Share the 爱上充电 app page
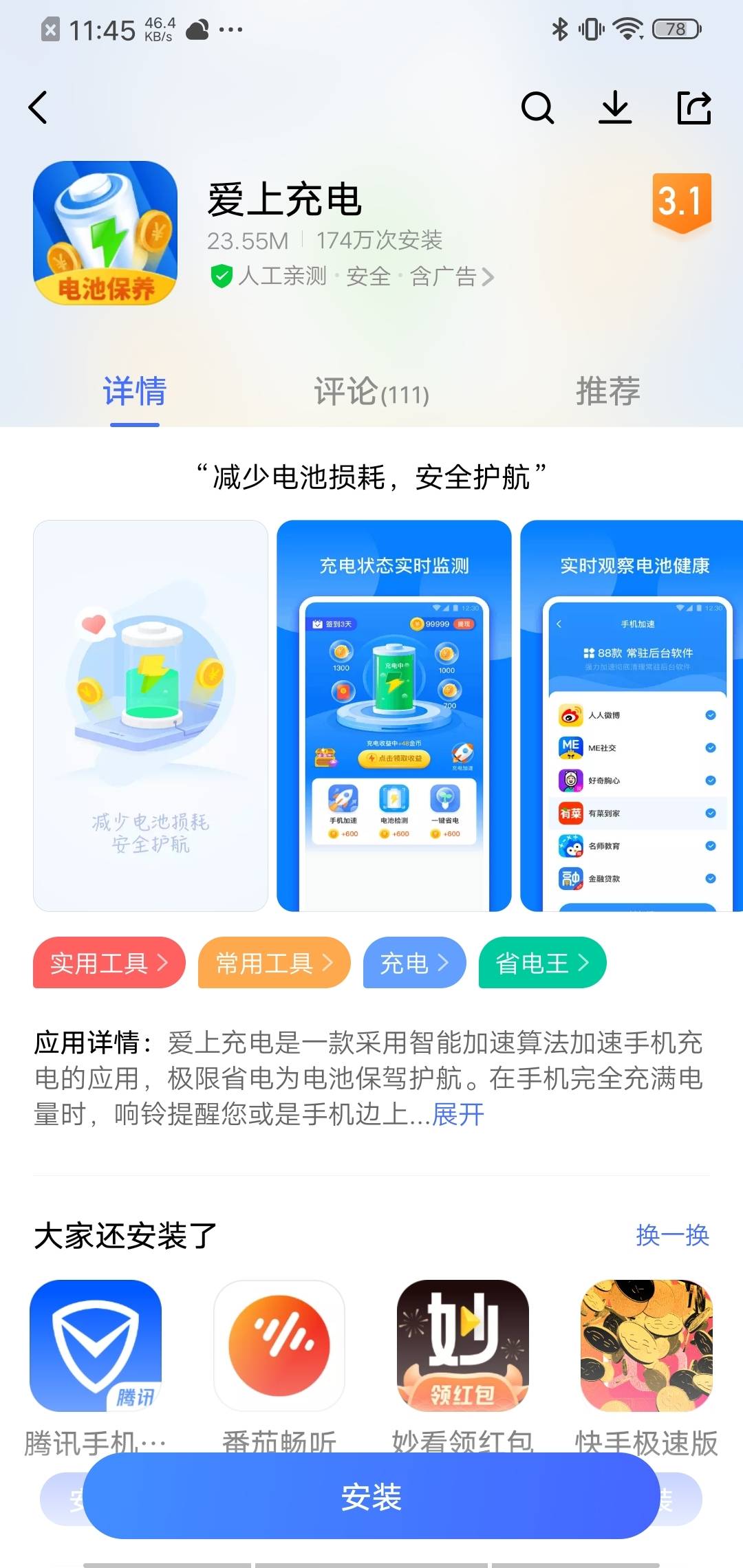Image resolution: width=743 pixels, height=1568 pixels. tap(693, 108)
